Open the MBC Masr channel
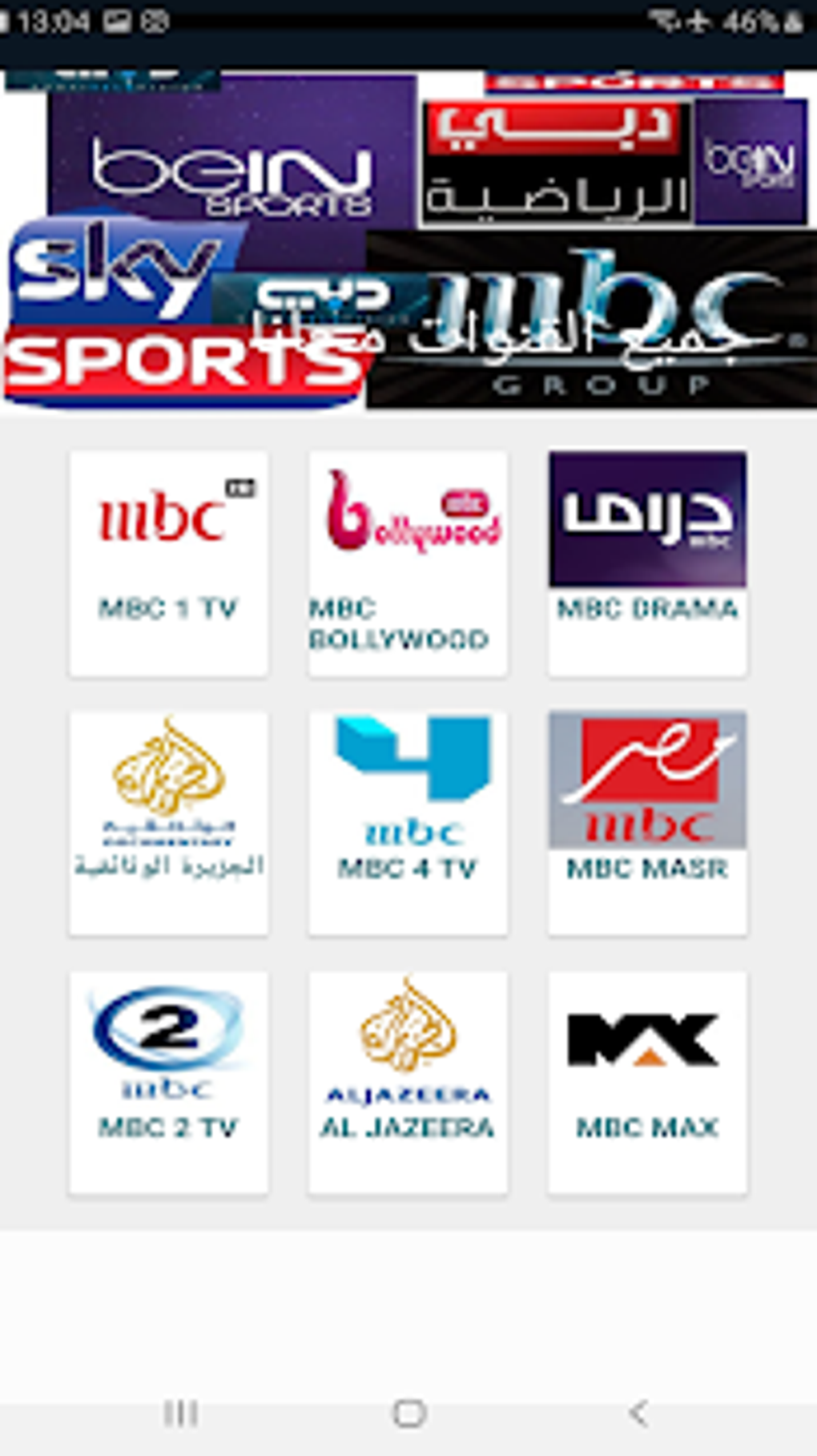The image size is (817, 1456). point(647,823)
